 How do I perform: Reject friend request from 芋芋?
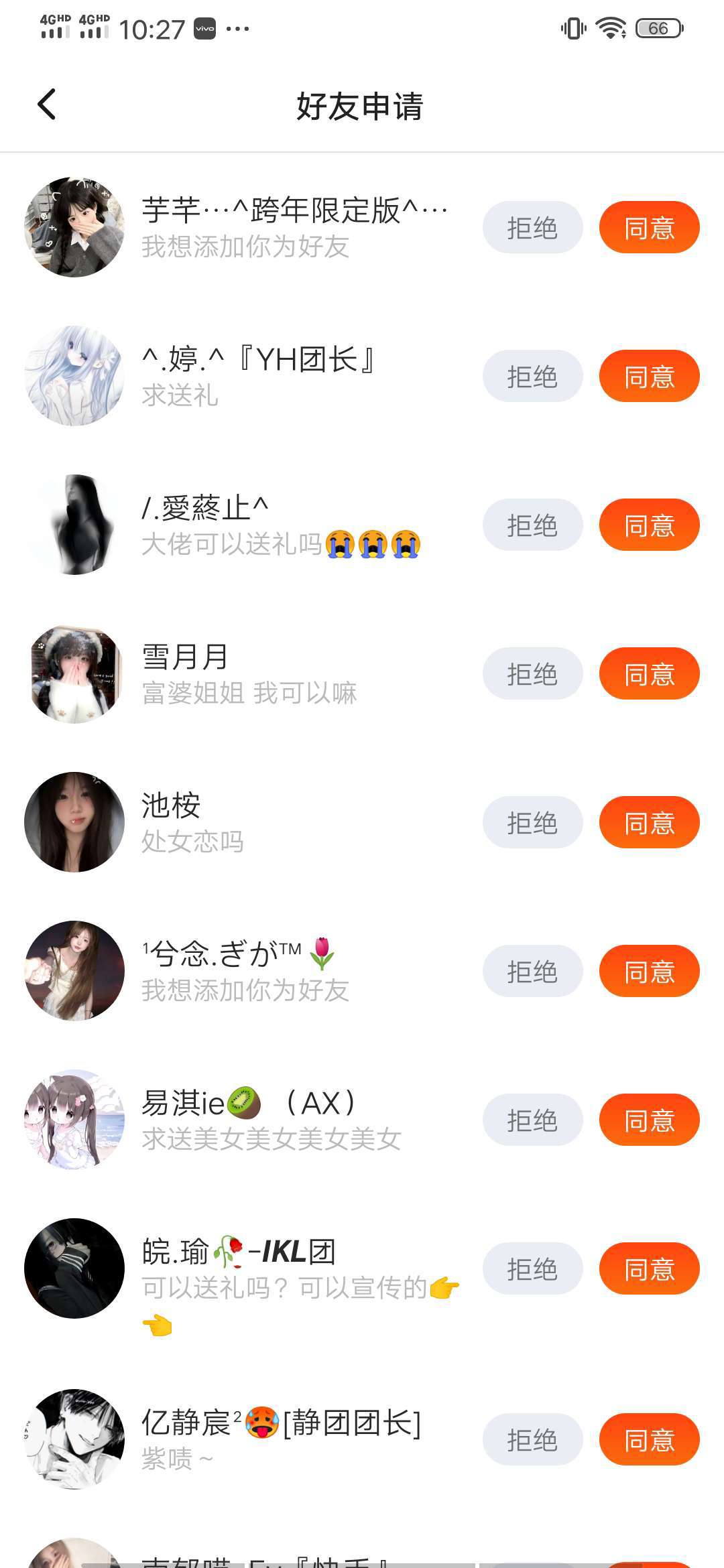532,228
